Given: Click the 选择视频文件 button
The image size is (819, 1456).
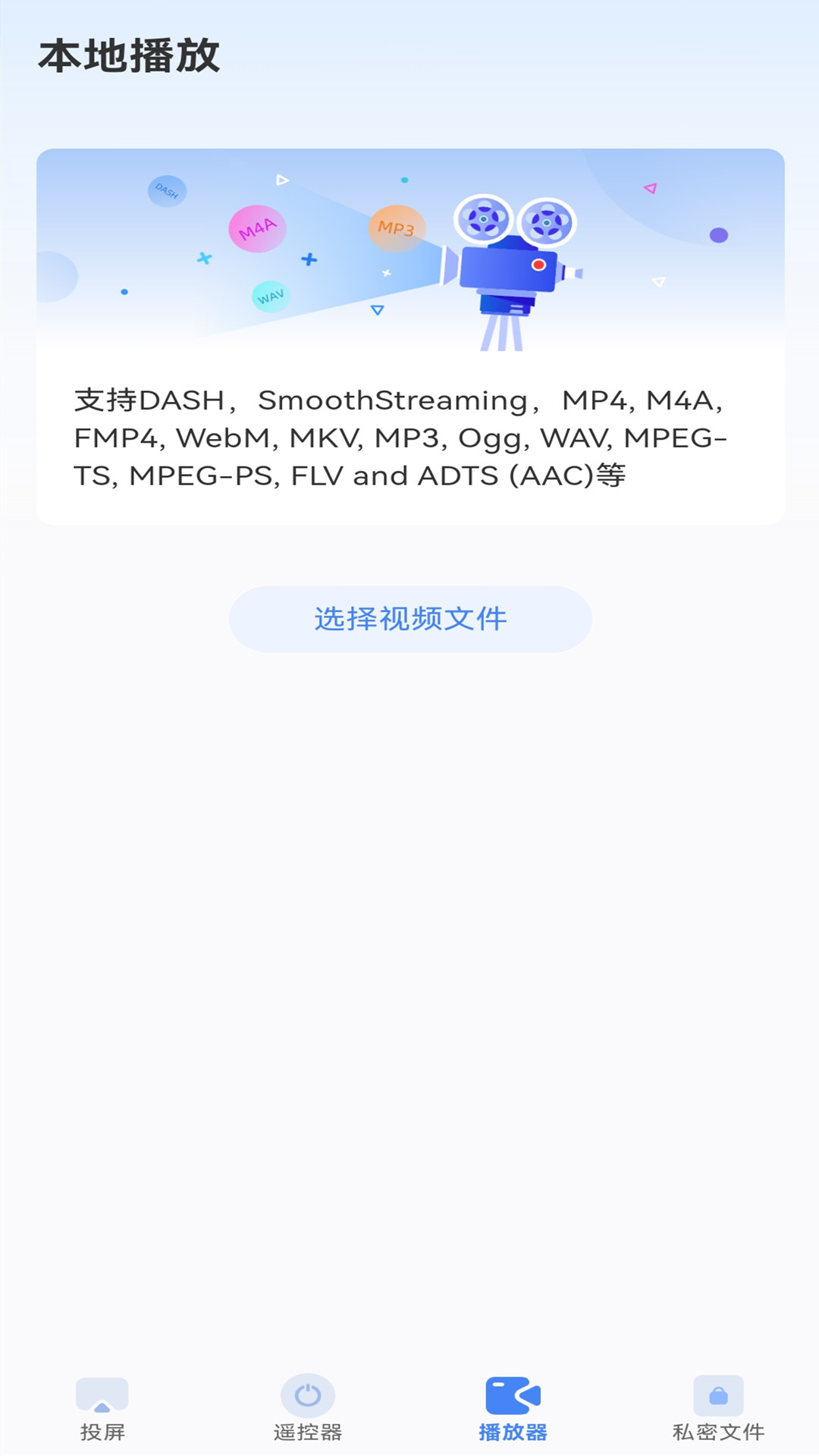Looking at the screenshot, I should [x=409, y=619].
